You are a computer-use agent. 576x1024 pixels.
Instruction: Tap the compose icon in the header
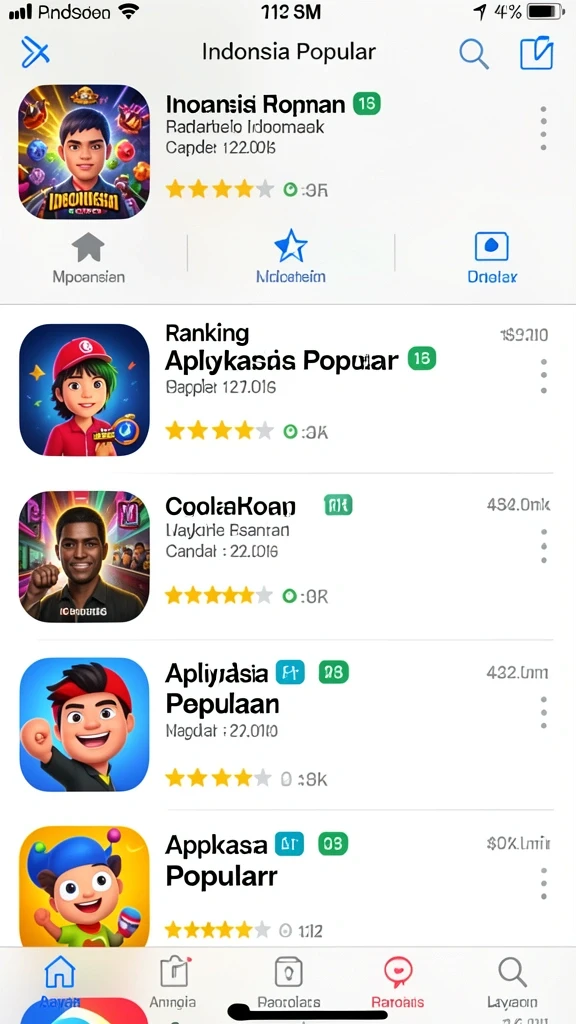(x=537, y=52)
